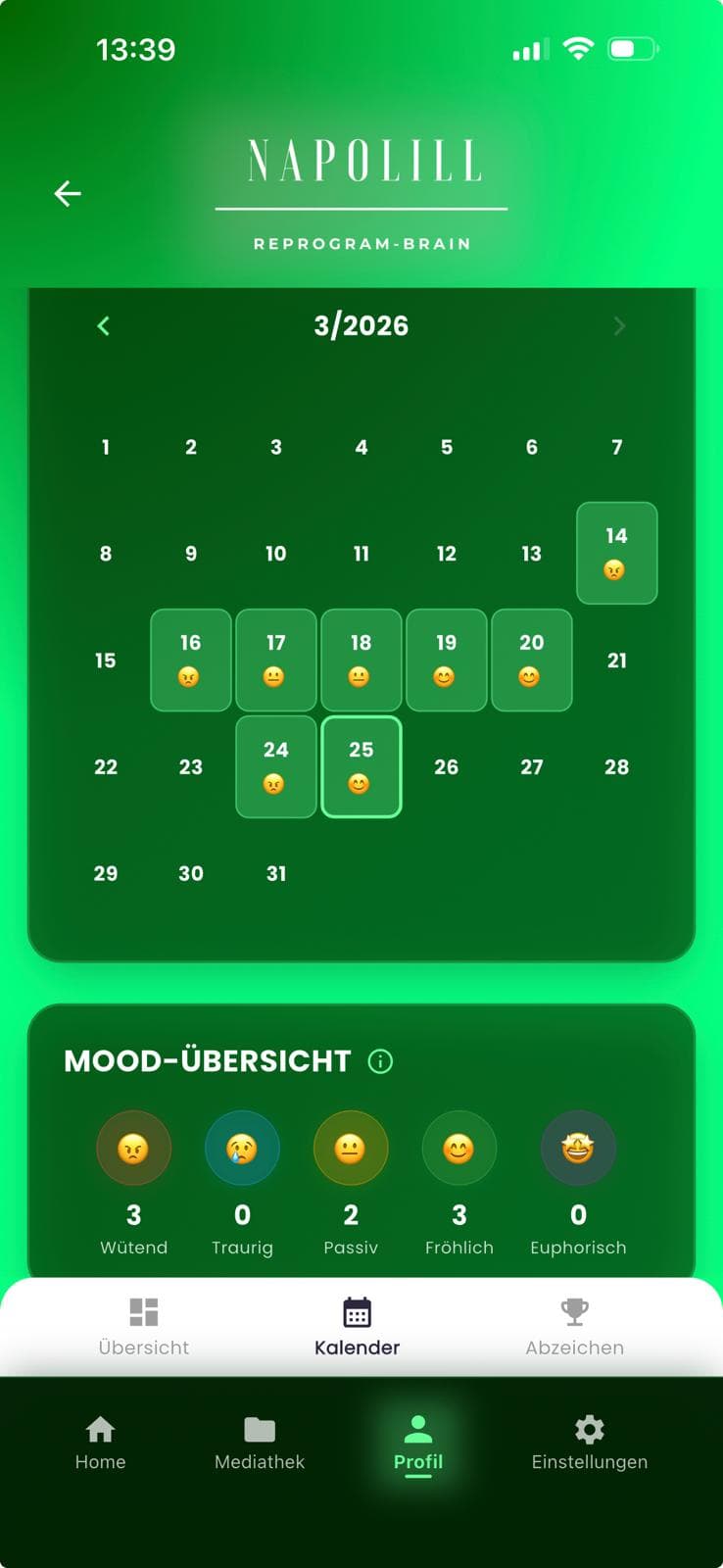Open the Home tab icon

pyautogui.click(x=101, y=1431)
